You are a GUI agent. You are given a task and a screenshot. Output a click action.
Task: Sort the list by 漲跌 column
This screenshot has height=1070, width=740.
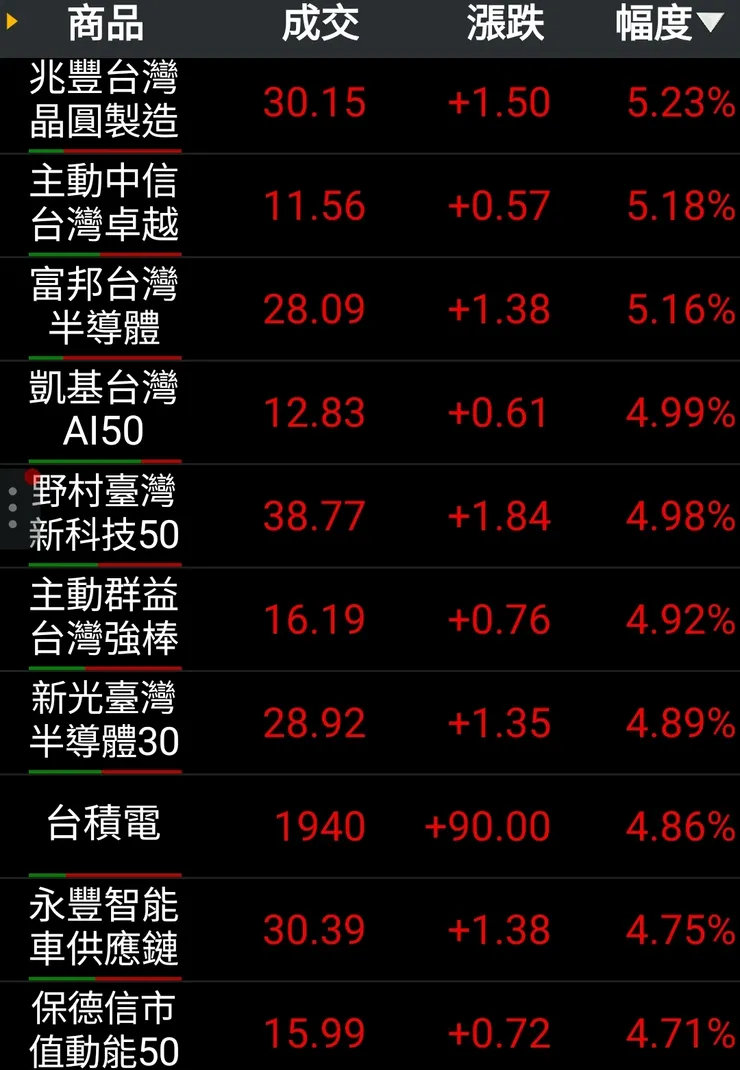click(505, 24)
